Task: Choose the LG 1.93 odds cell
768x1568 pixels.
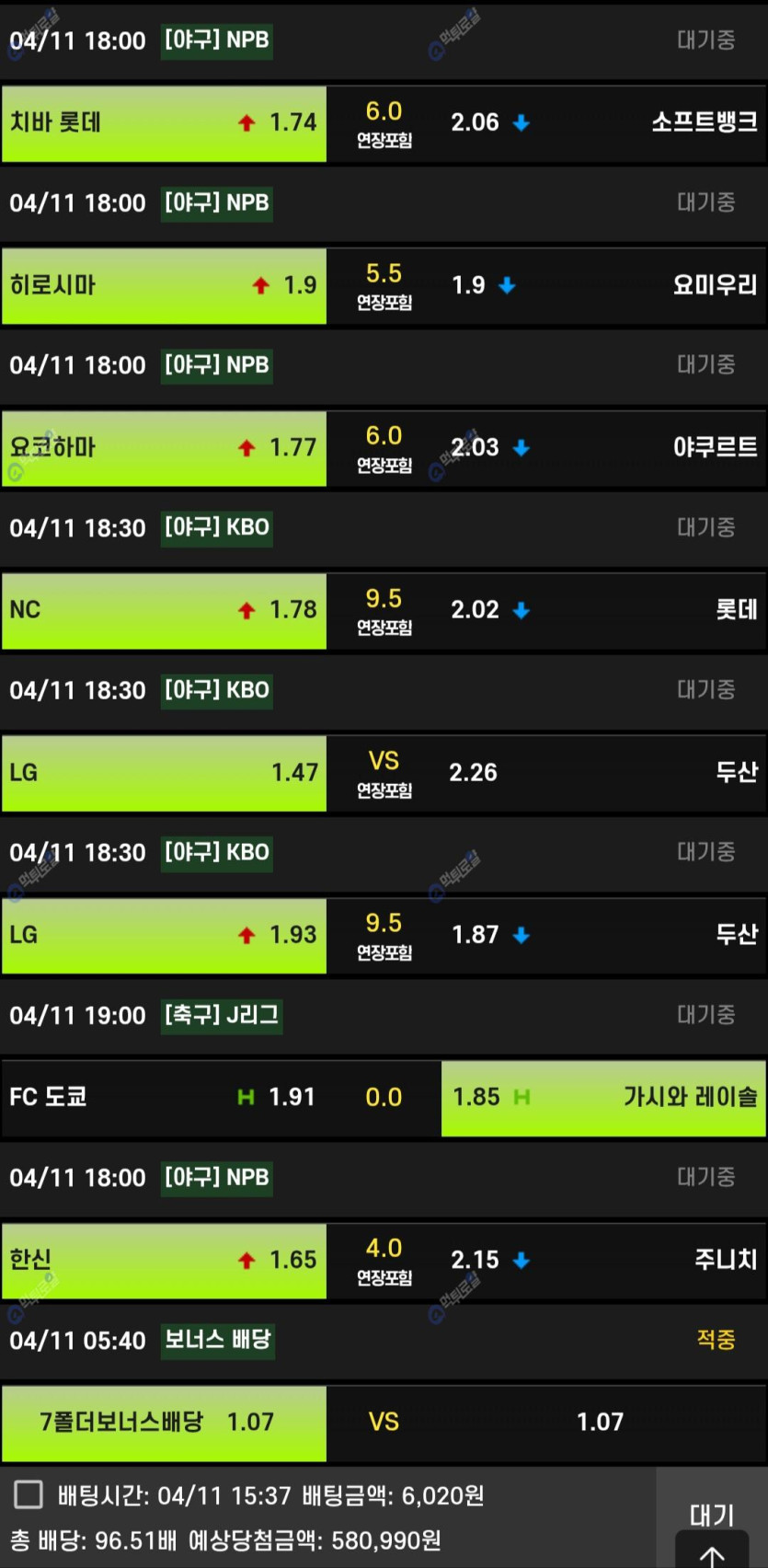Action: point(164,936)
